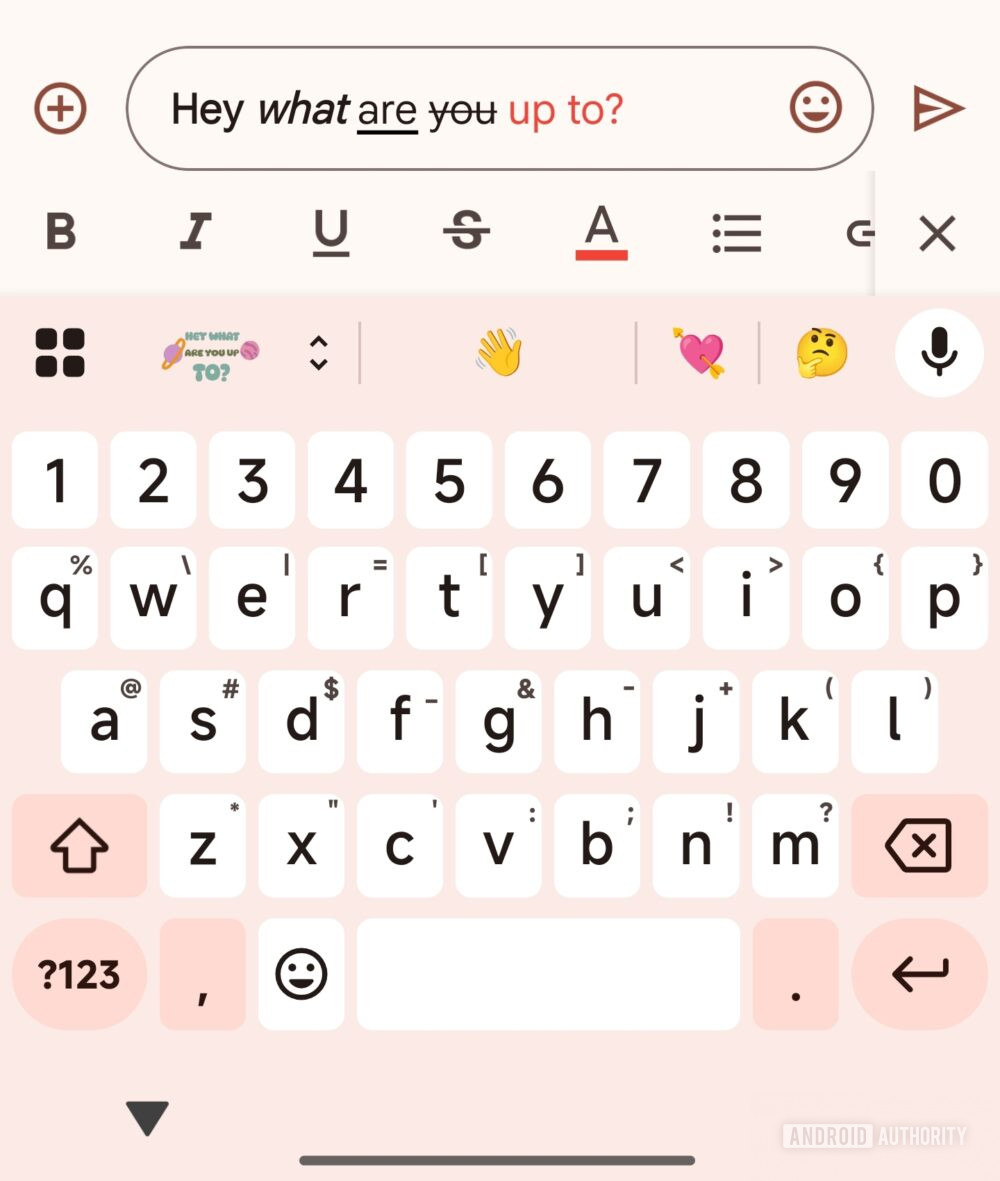Close the formatting toolbar with X
The image size is (1000, 1181).
936,233
